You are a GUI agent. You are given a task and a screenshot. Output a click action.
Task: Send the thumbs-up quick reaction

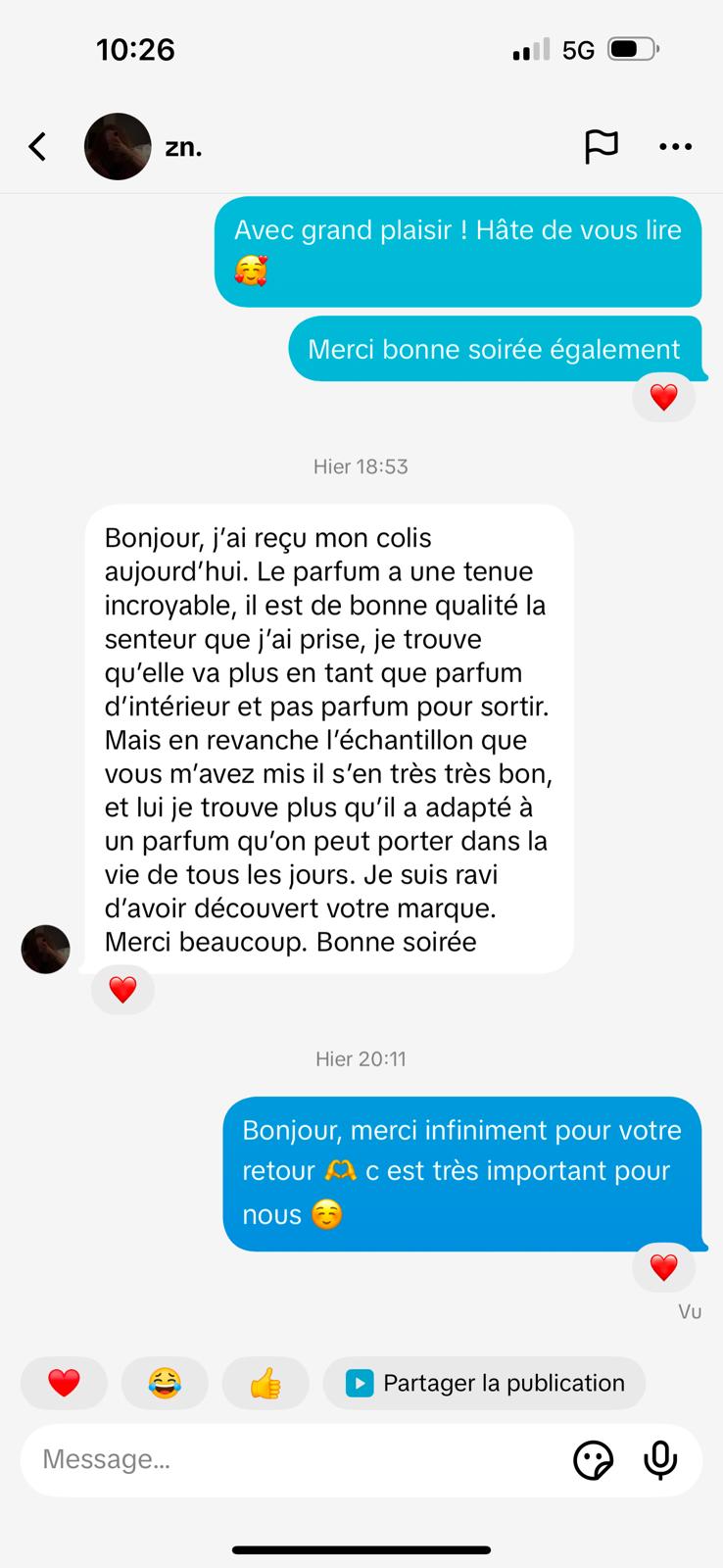265,1383
